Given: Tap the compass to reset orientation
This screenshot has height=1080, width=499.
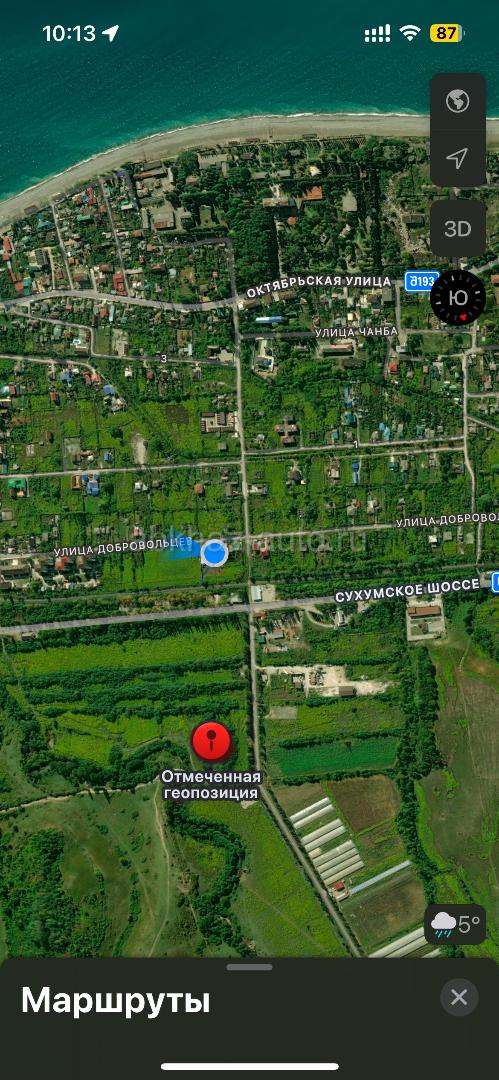Looking at the screenshot, I should click(458, 298).
